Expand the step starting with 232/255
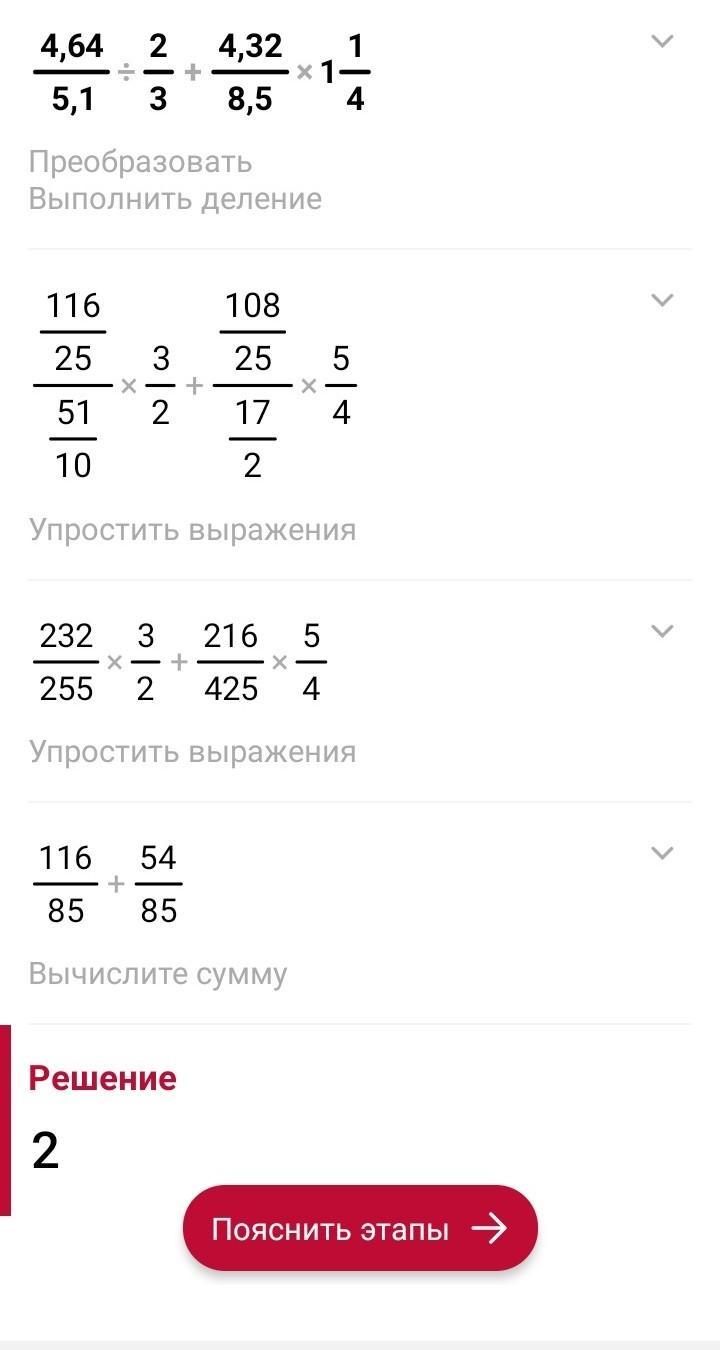This screenshot has width=720, height=1350. coord(662,631)
